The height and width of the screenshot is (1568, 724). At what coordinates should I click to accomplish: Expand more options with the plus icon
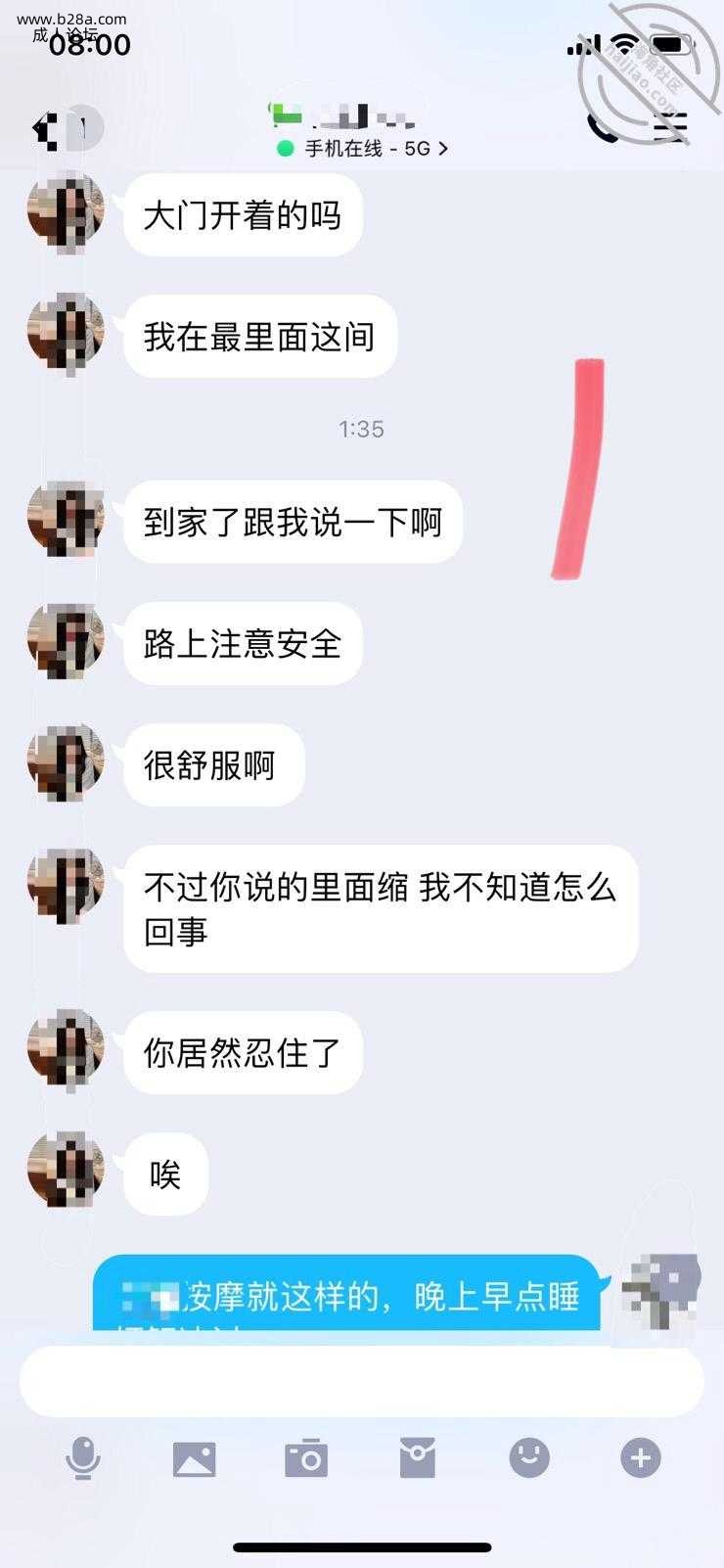click(x=641, y=1458)
